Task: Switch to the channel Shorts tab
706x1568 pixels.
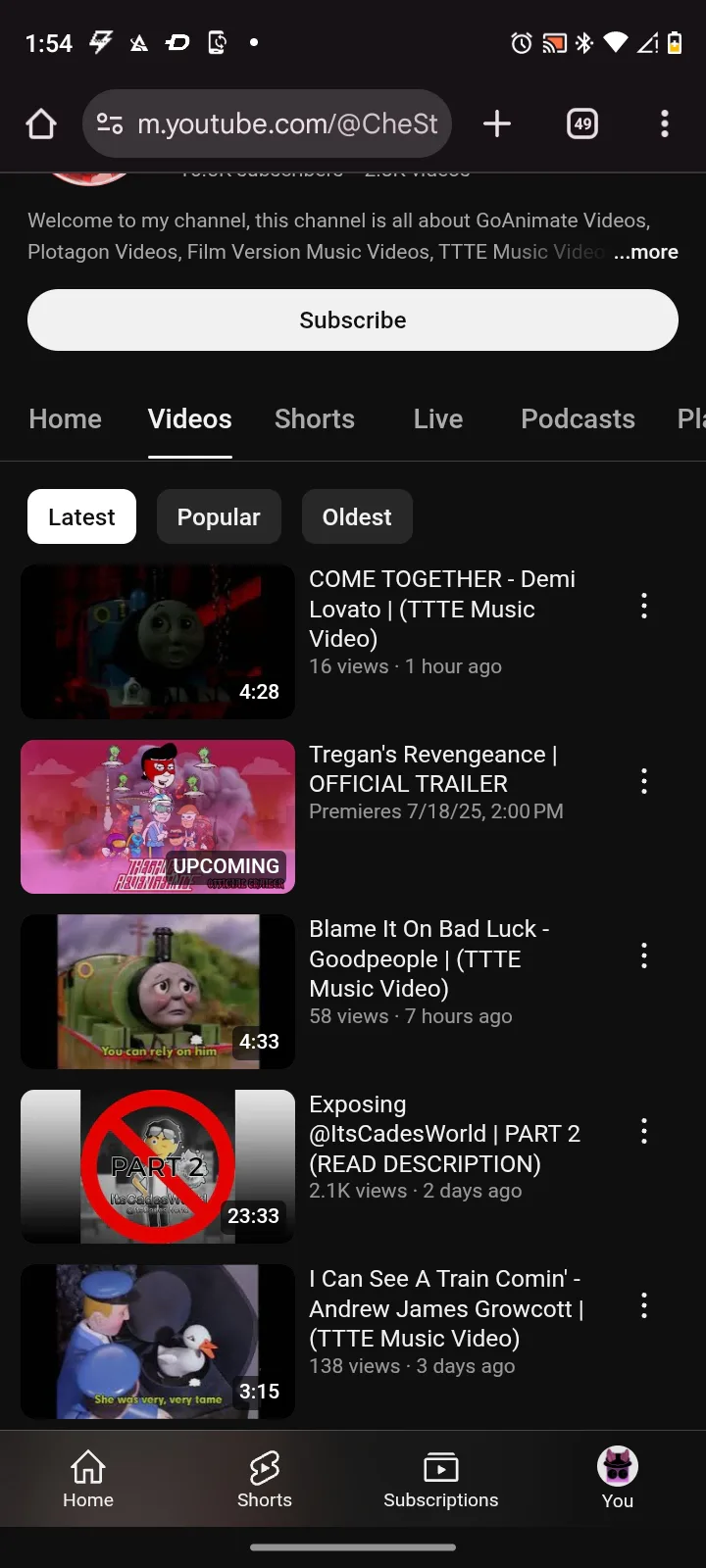Action: (x=315, y=418)
